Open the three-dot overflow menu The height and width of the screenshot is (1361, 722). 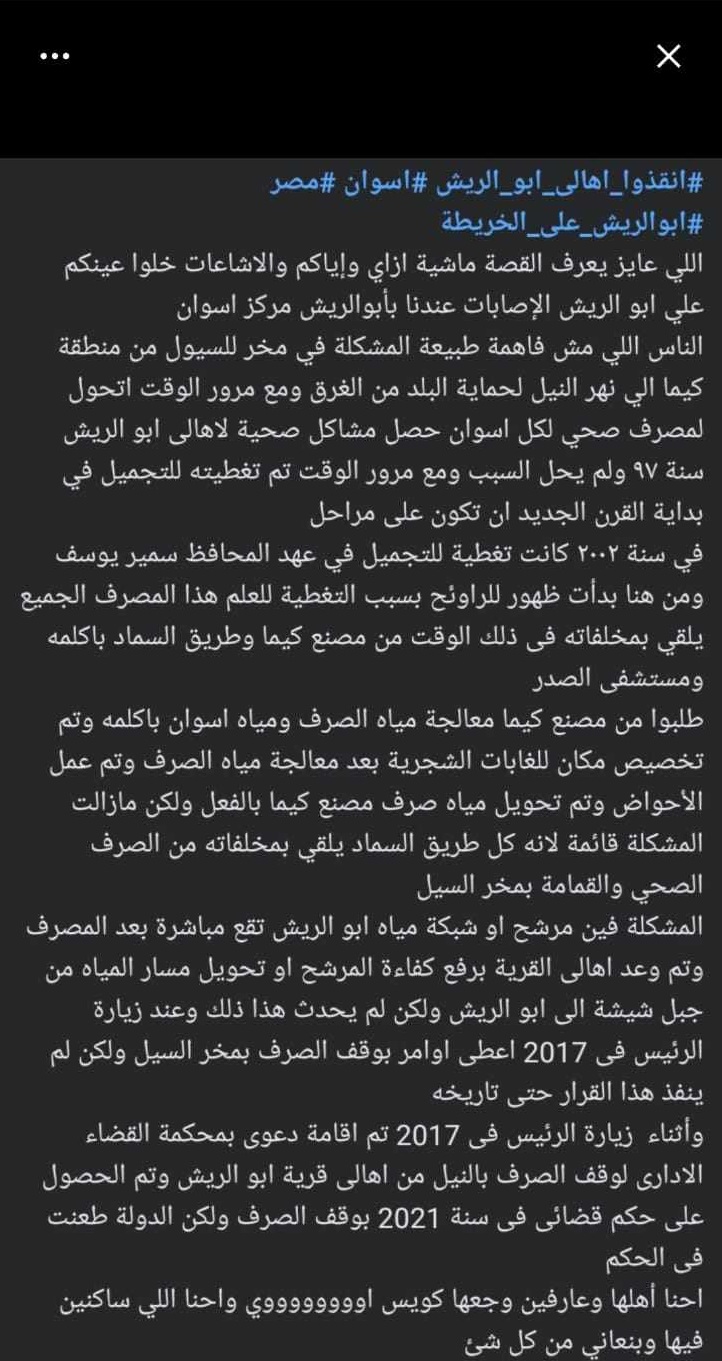tap(53, 57)
